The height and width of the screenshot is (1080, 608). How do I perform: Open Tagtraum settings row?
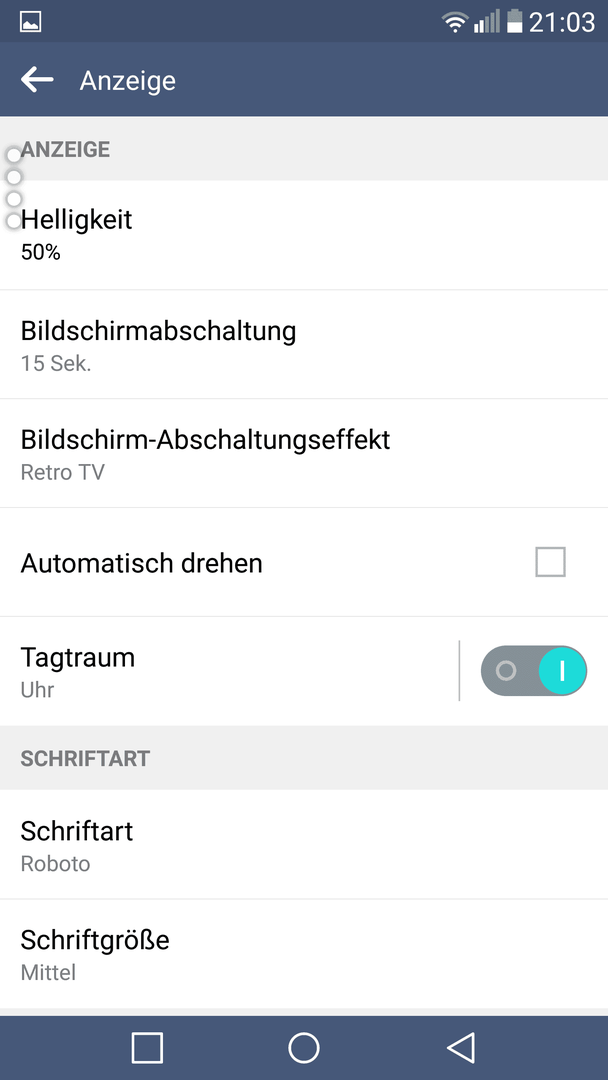point(229,671)
